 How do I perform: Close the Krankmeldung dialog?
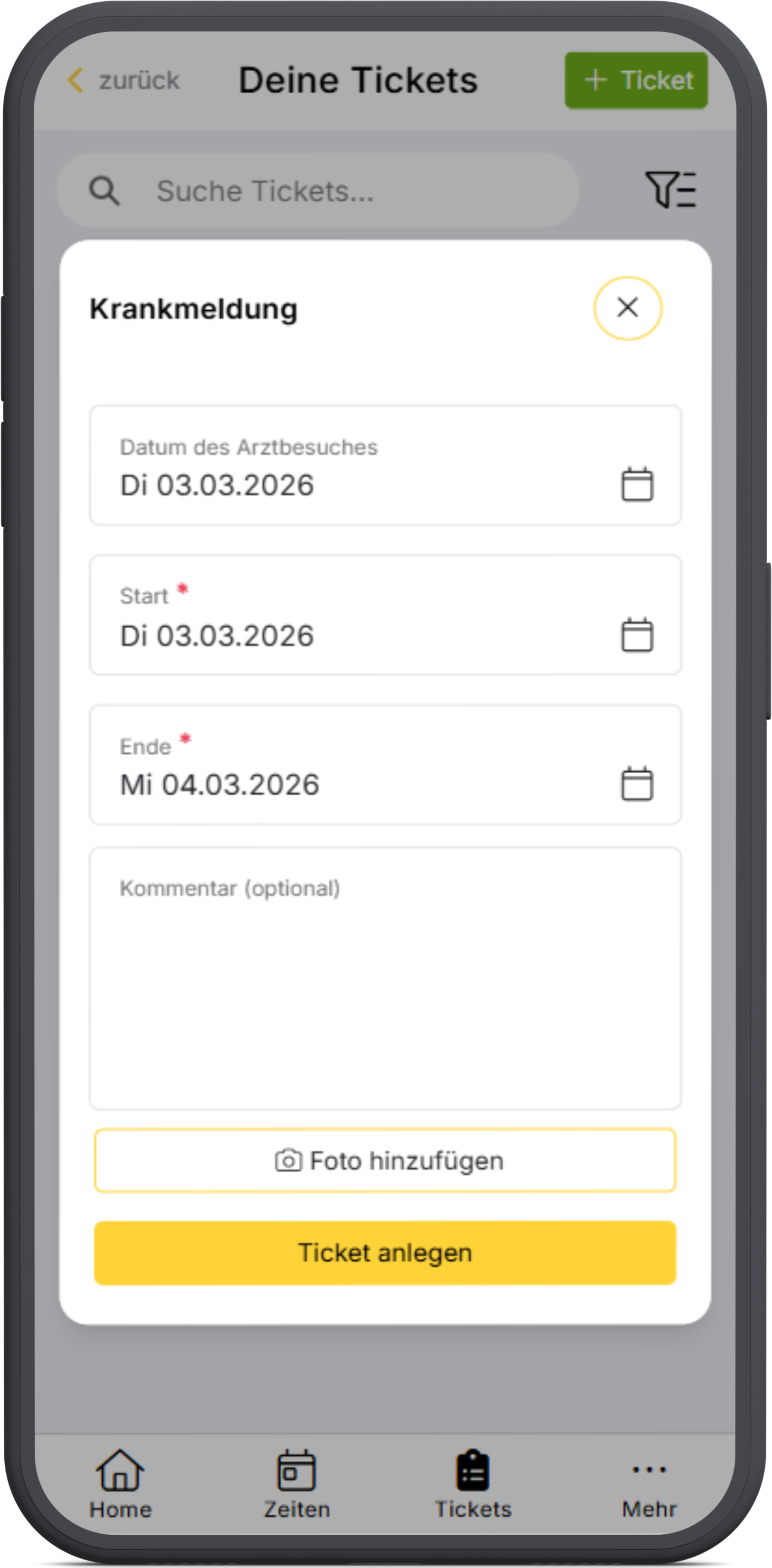[627, 308]
